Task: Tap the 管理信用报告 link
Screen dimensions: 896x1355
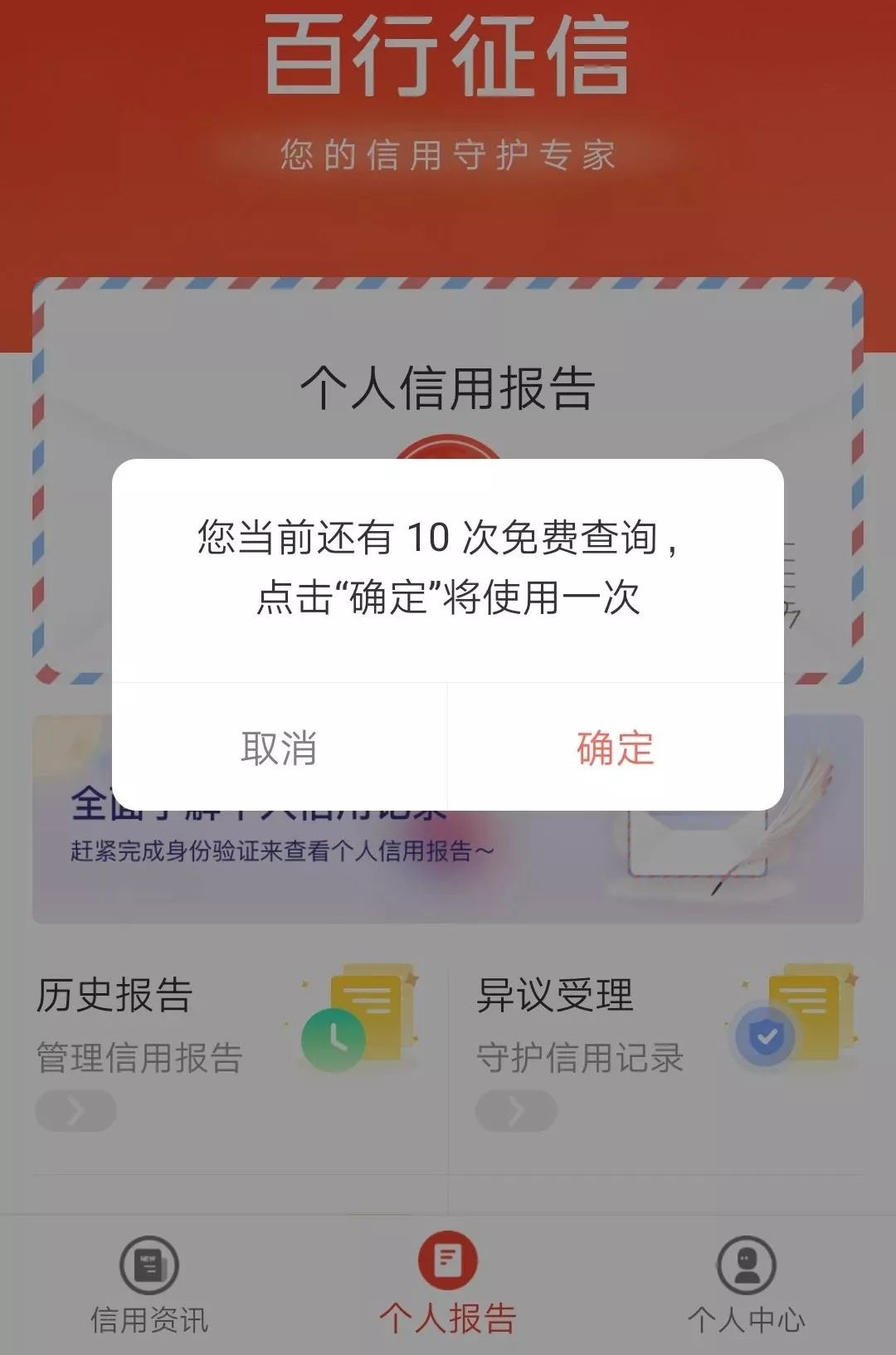Action: [137, 1055]
